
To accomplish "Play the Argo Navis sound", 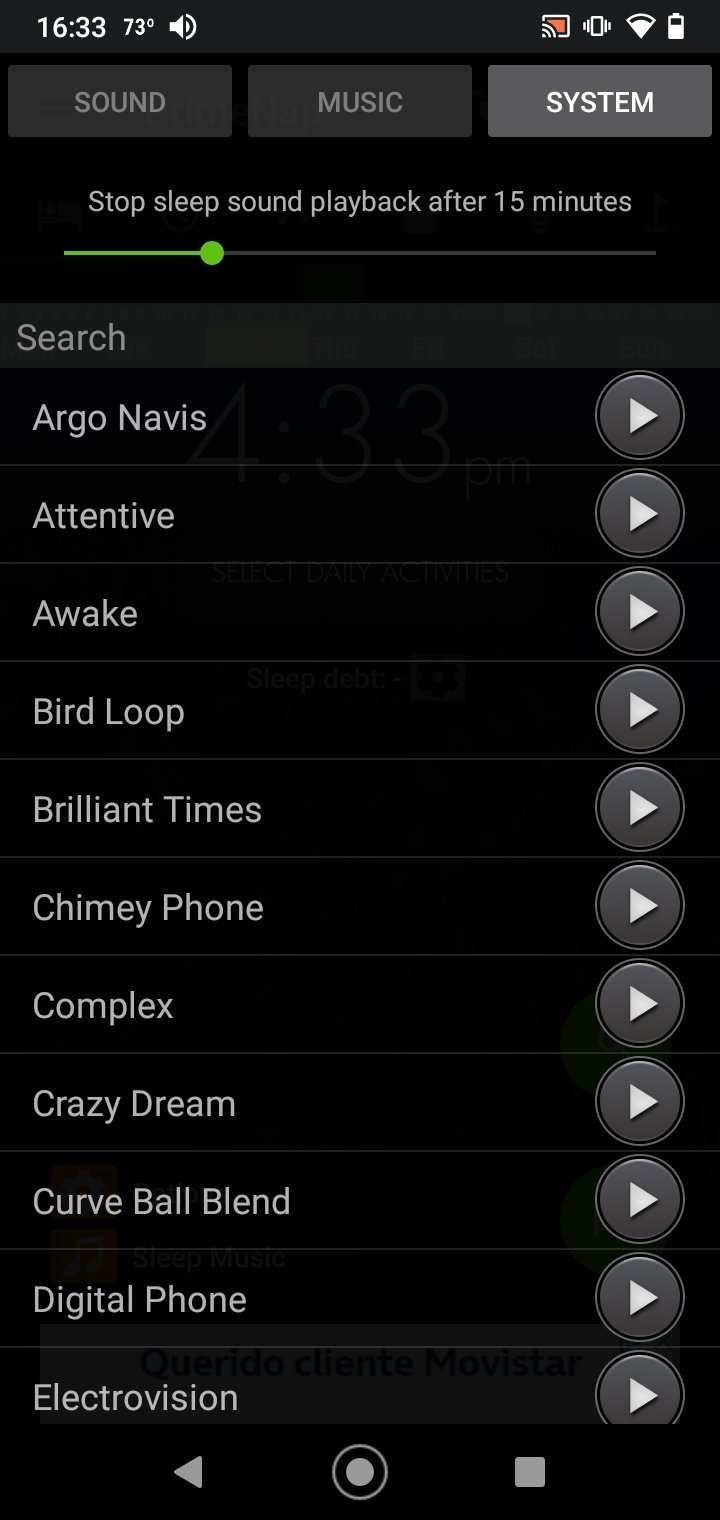I will pos(640,416).
